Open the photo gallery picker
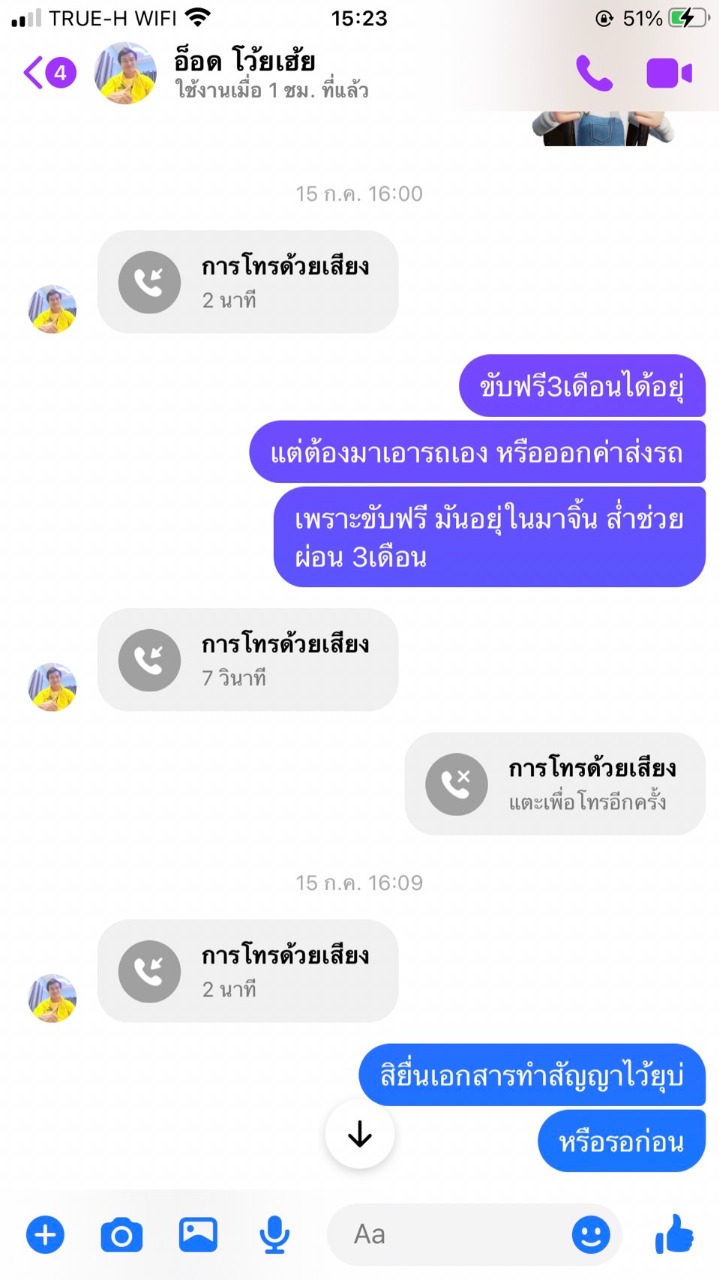 point(198,1235)
